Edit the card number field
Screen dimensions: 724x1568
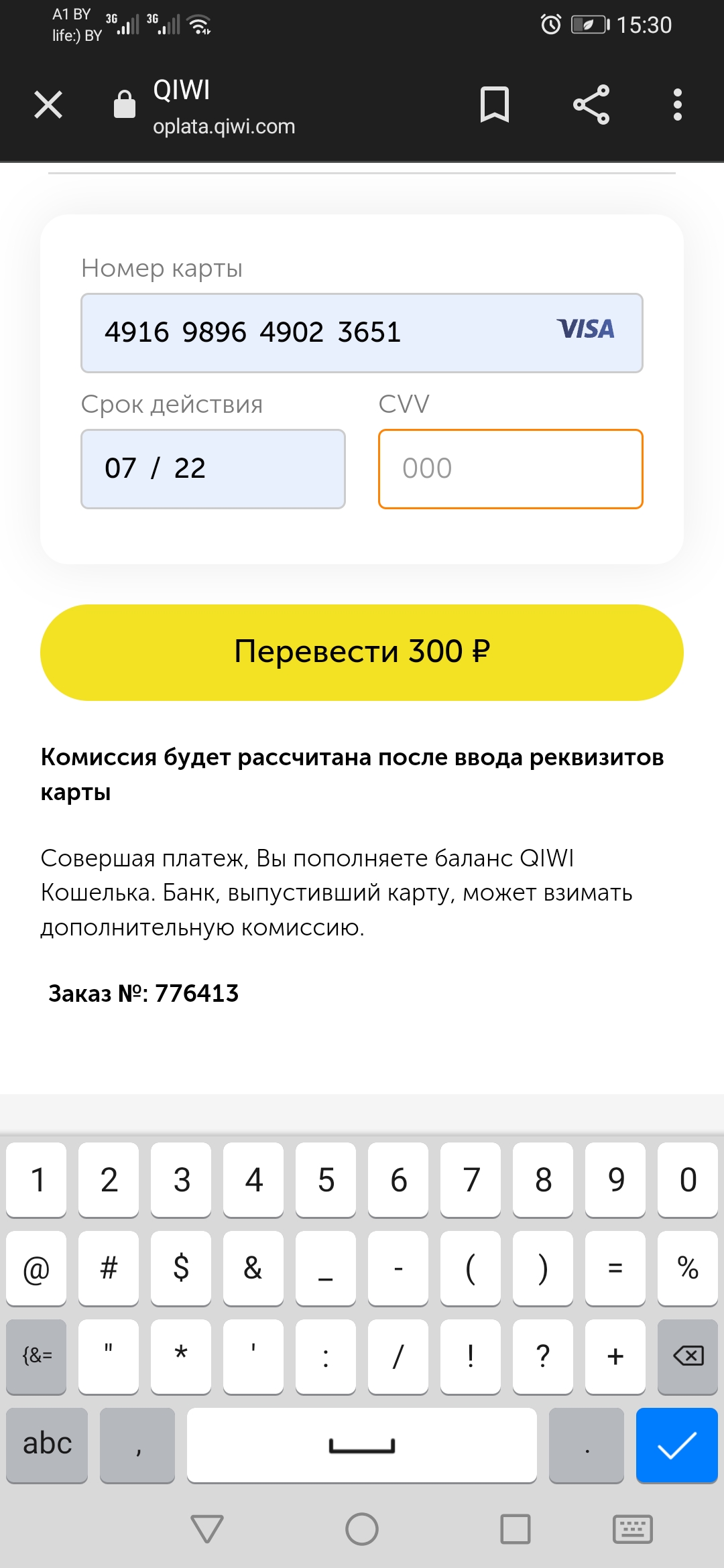point(362,333)
